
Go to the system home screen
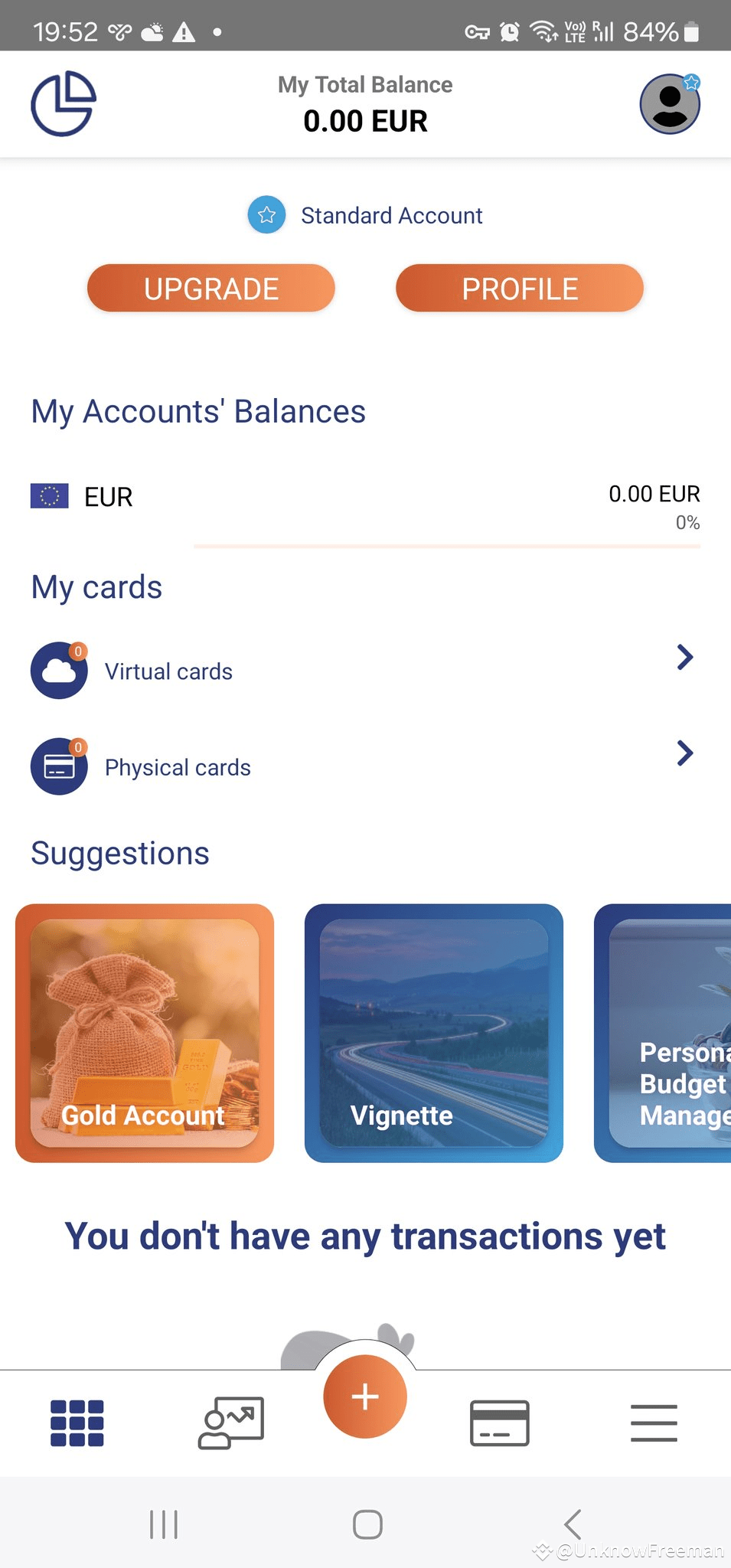[x=367, y=1524]
